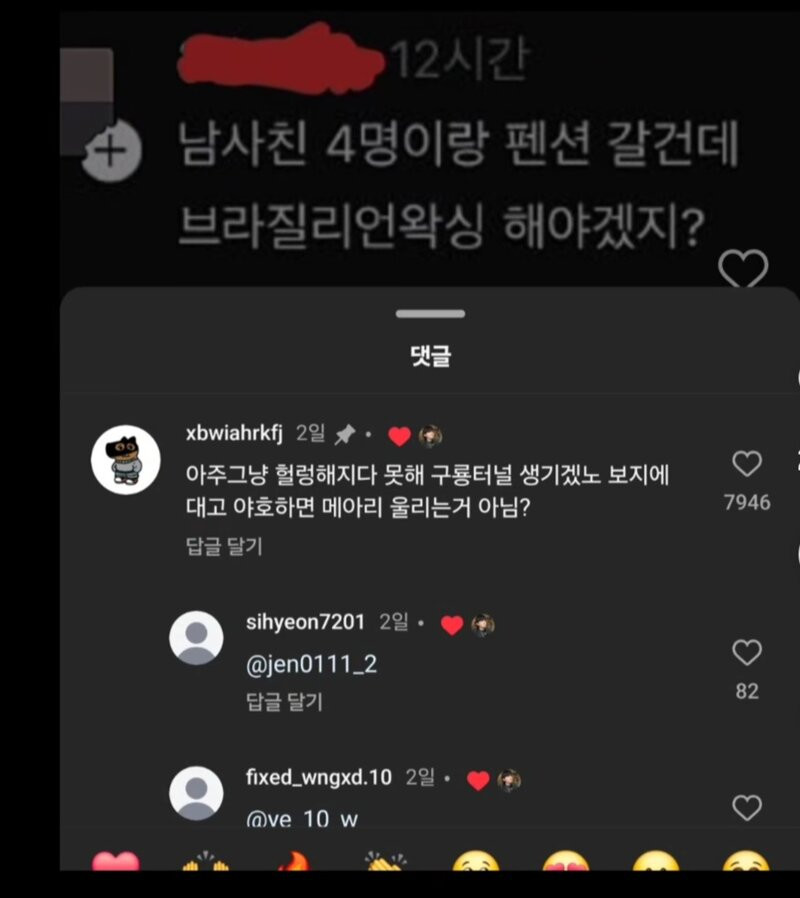Like sihyeon7201's reply
800x898 pixels.
click(747, 653)
